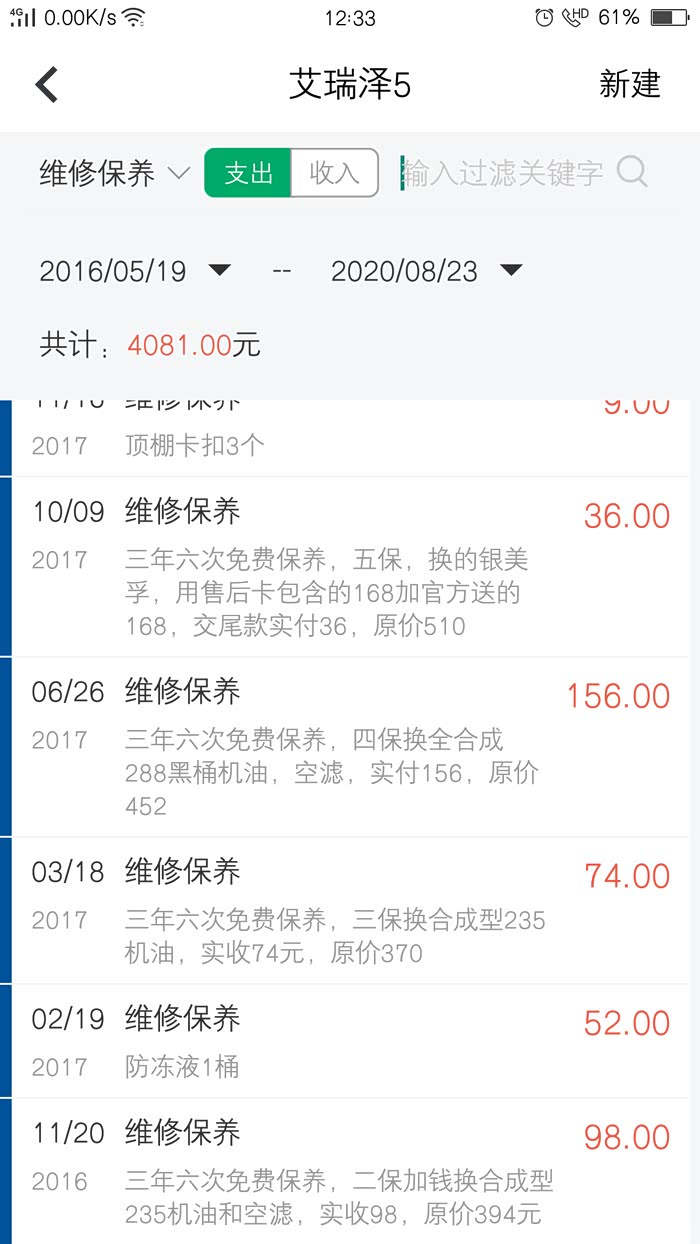
Task: Change the start date 2016/05/19
Action: tap(135, 271)
